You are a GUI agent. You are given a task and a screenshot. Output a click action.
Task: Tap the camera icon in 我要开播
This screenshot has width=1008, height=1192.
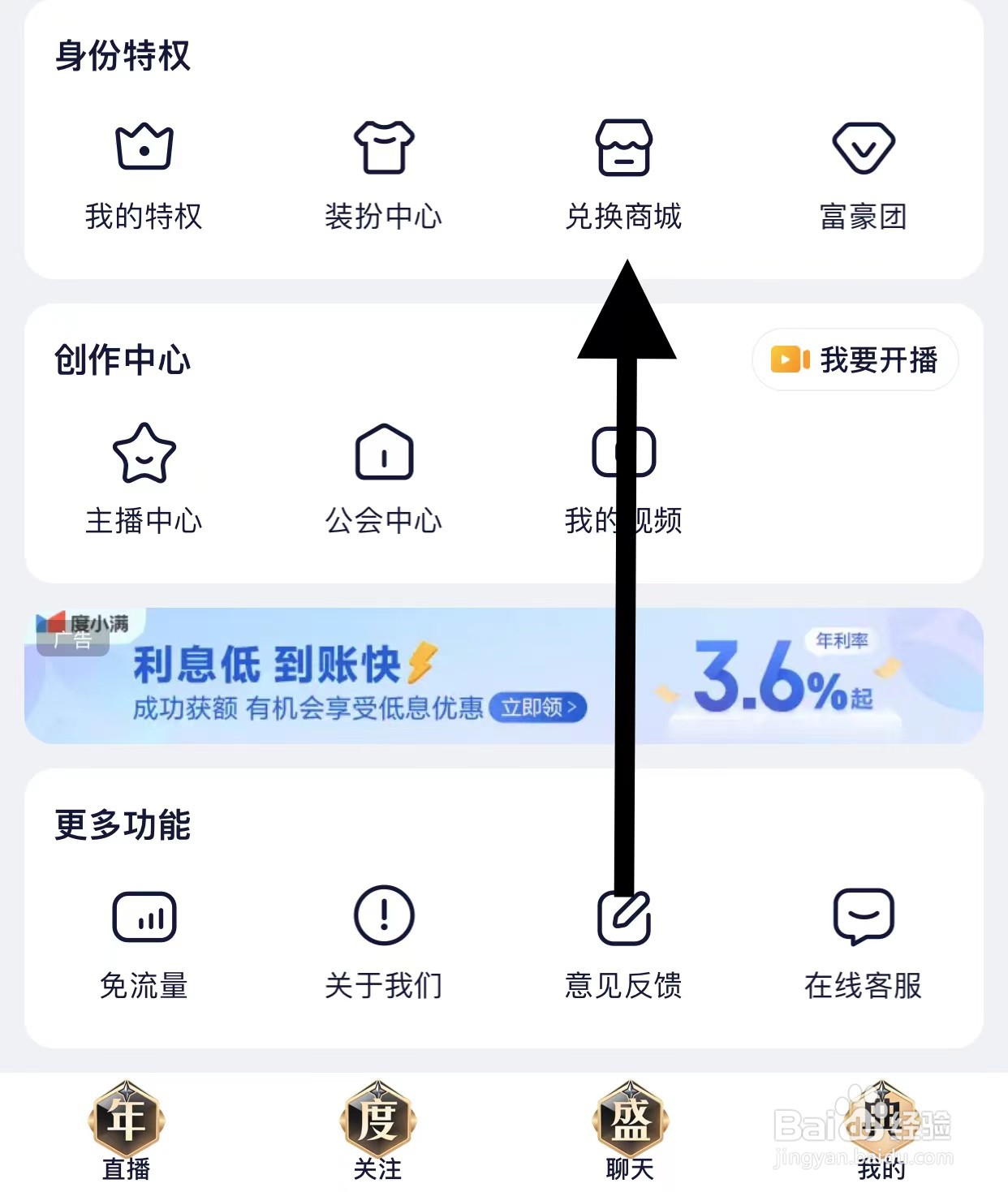(x=788, y=360)
